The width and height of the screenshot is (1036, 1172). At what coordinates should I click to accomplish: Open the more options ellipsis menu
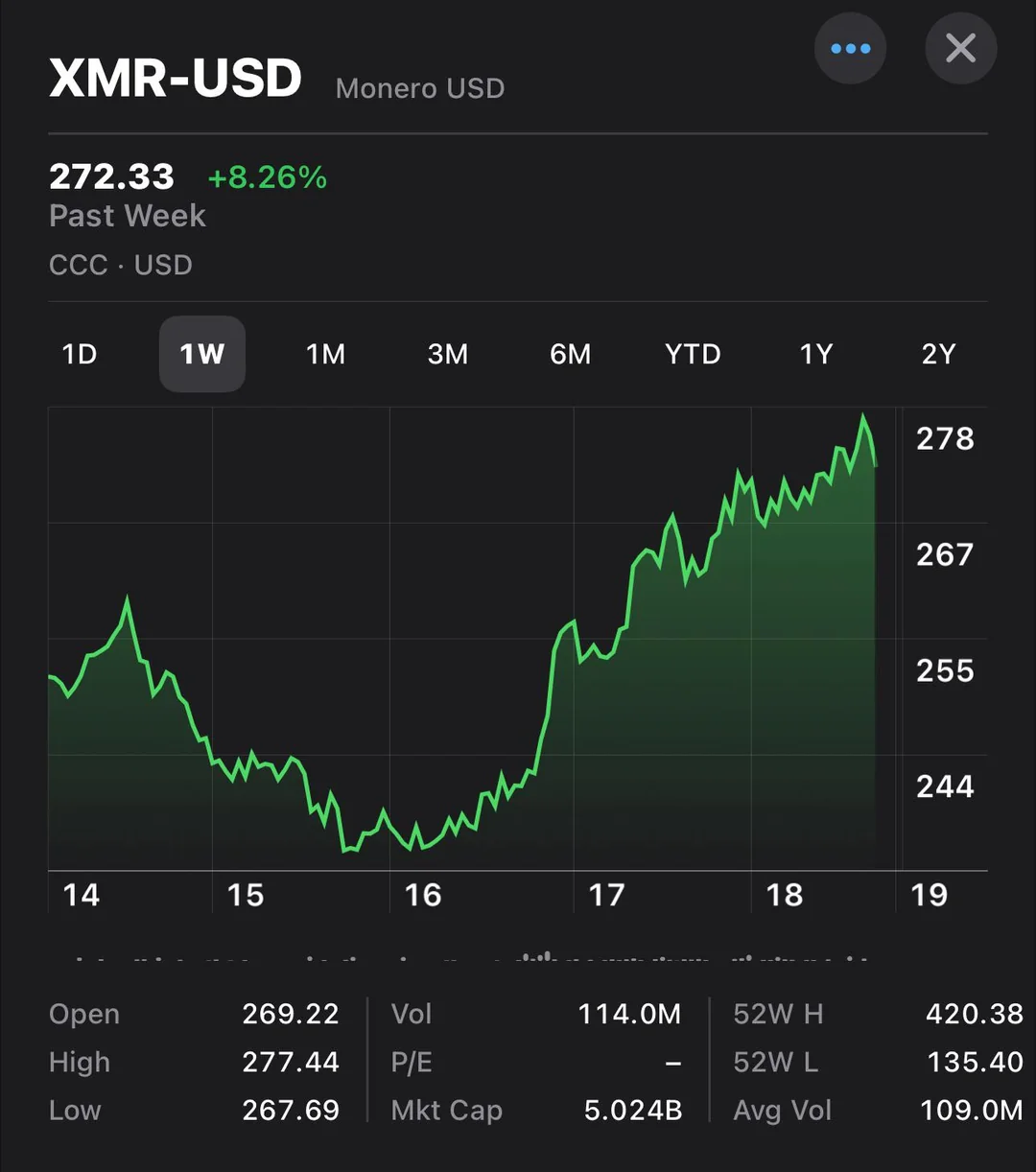click(x=850, y=48)
